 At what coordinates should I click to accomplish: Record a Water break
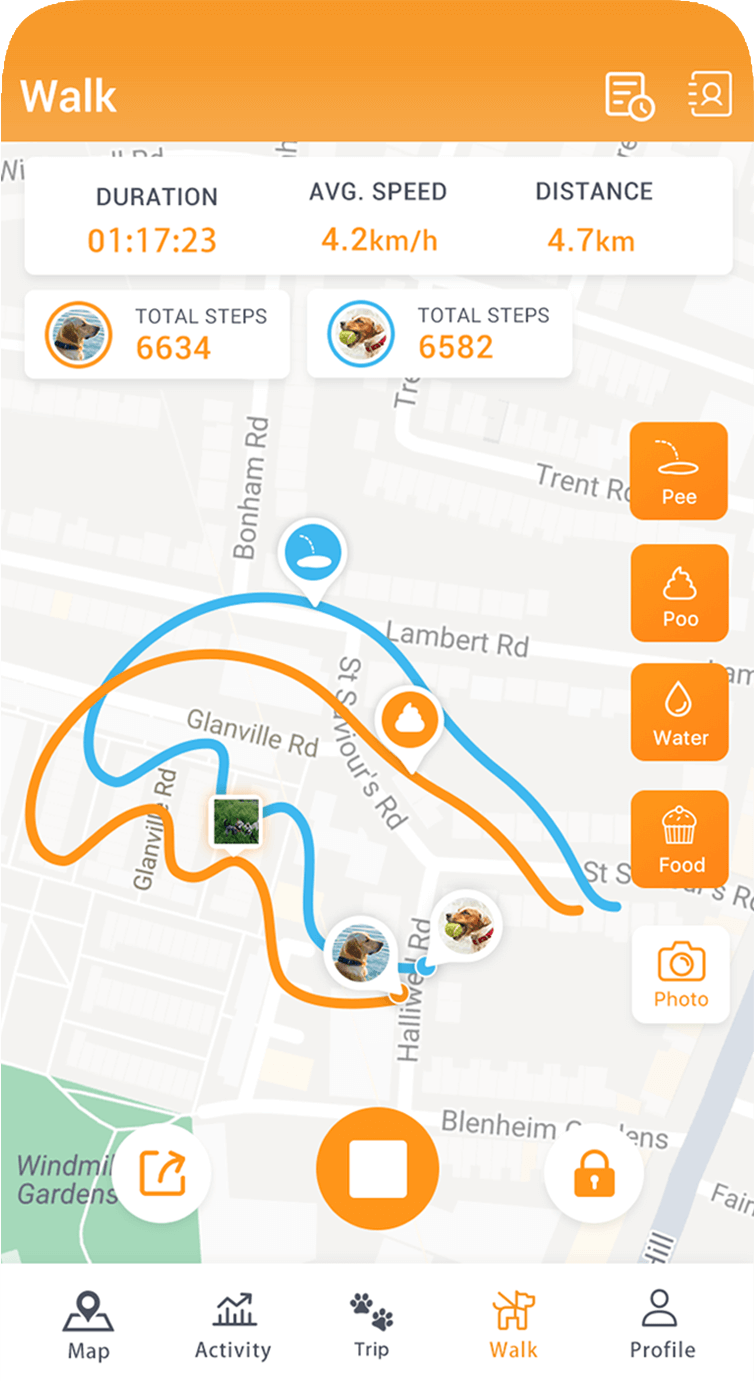(x=679, y=712)
